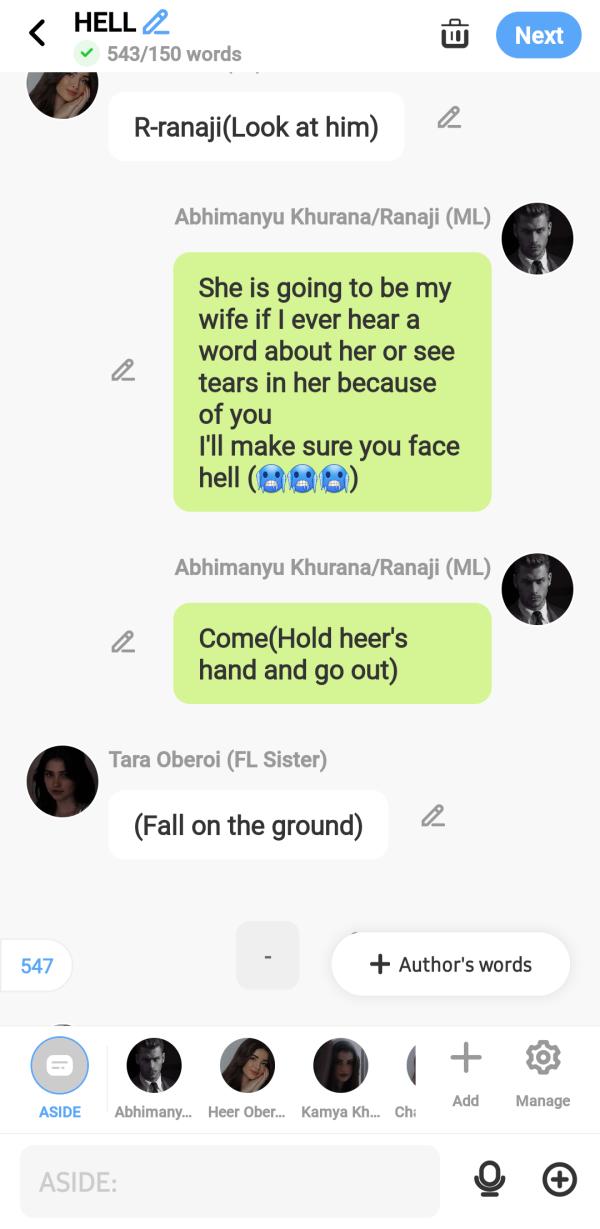Image resolution: width=600 pixels, height=1229 pixels.
Task: Focus the ASIDE text input field
Action: pos(230,1182)
